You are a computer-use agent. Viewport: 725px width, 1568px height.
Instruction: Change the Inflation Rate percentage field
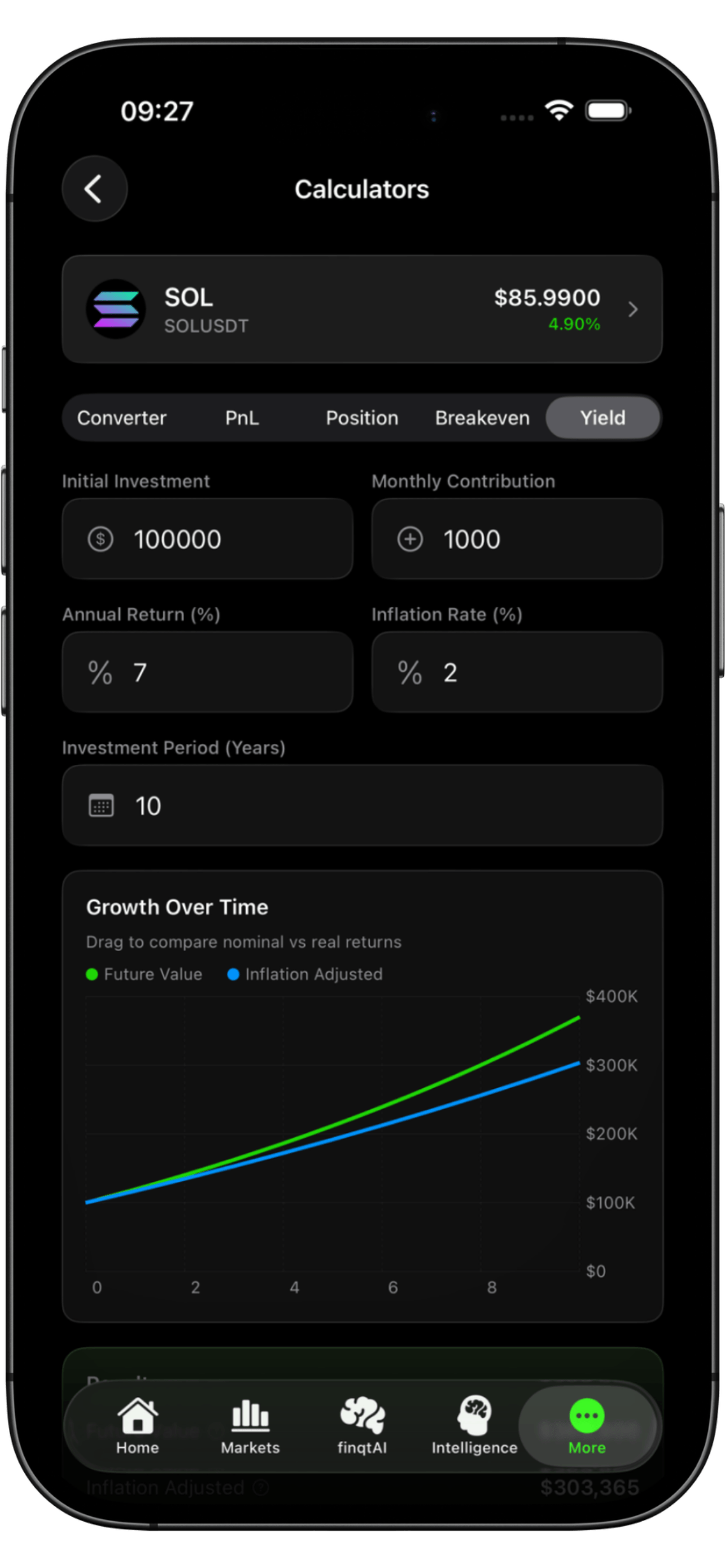[x=516, y=673]
